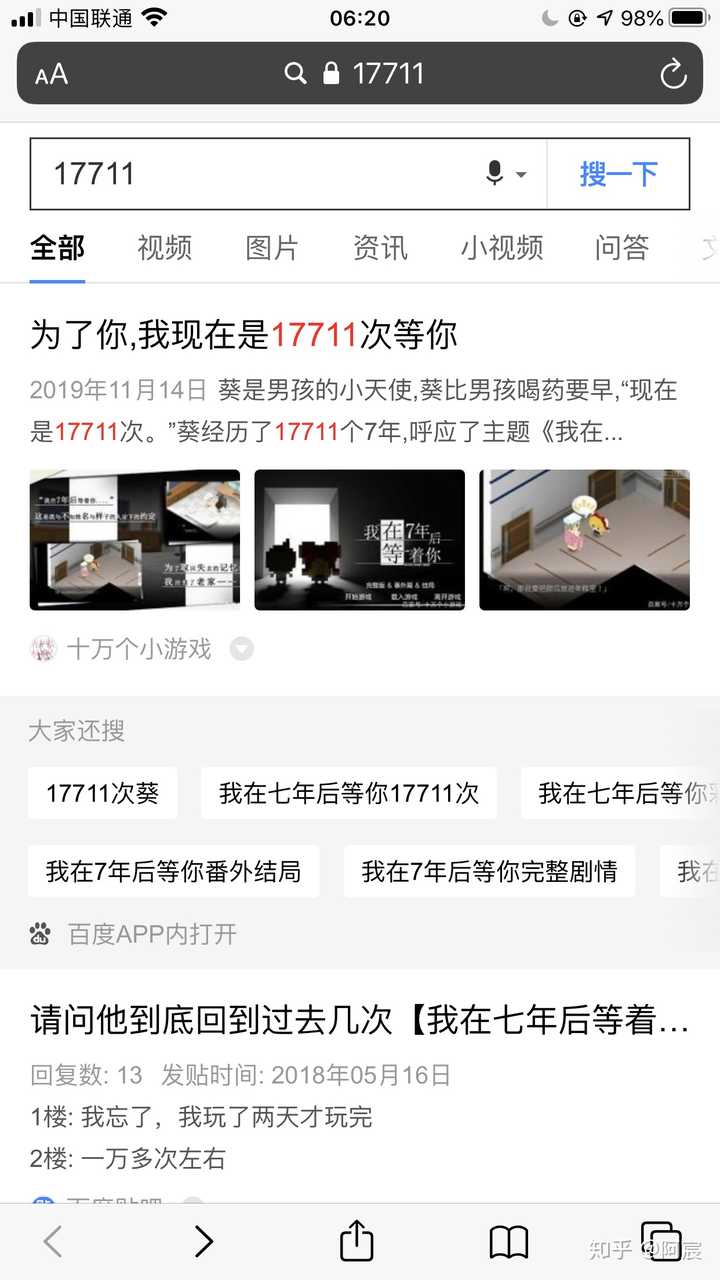Switch to the 视频 tab
720x1280 pixels.
pyautogui.click(x=163, y=247)
